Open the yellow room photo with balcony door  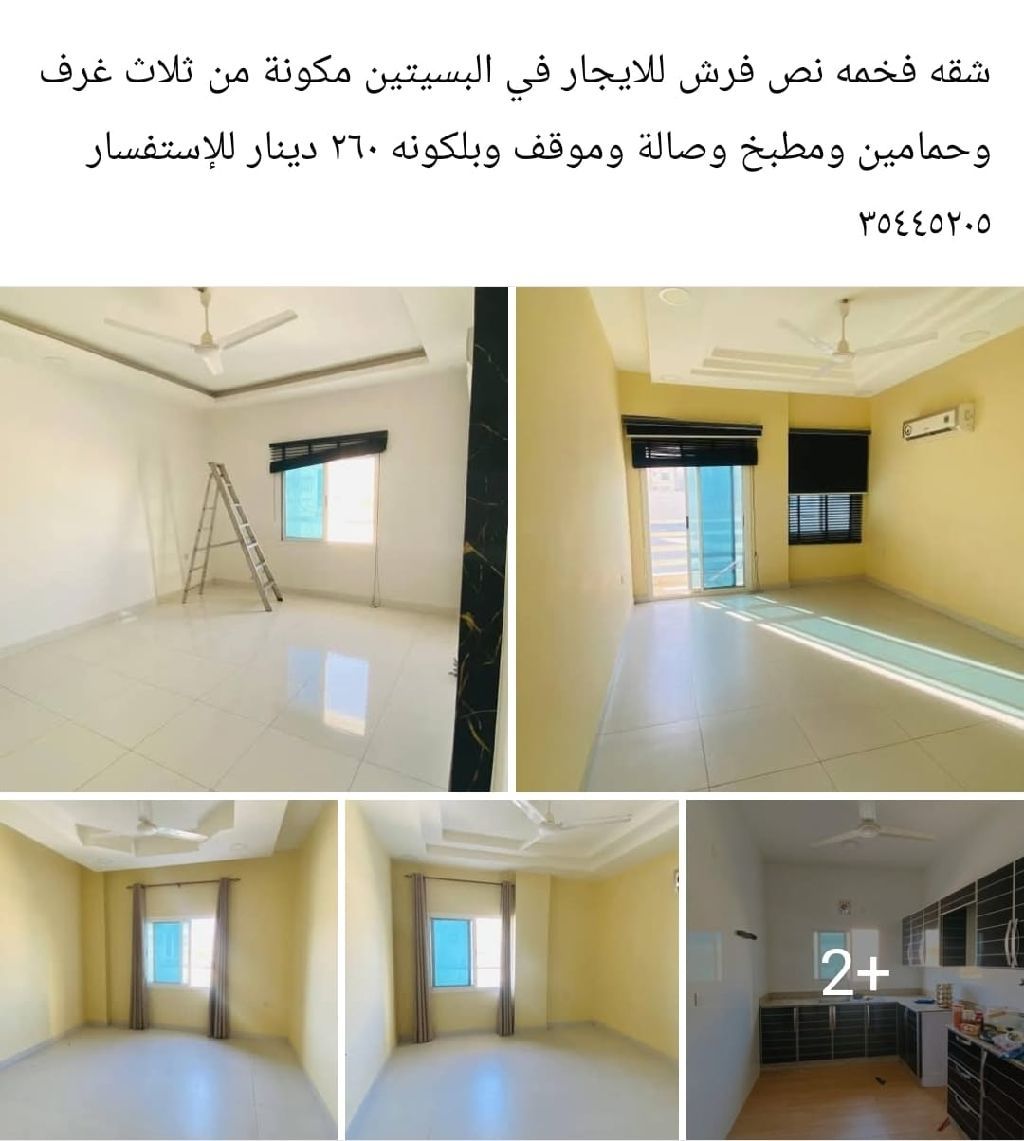pos(769,539)
